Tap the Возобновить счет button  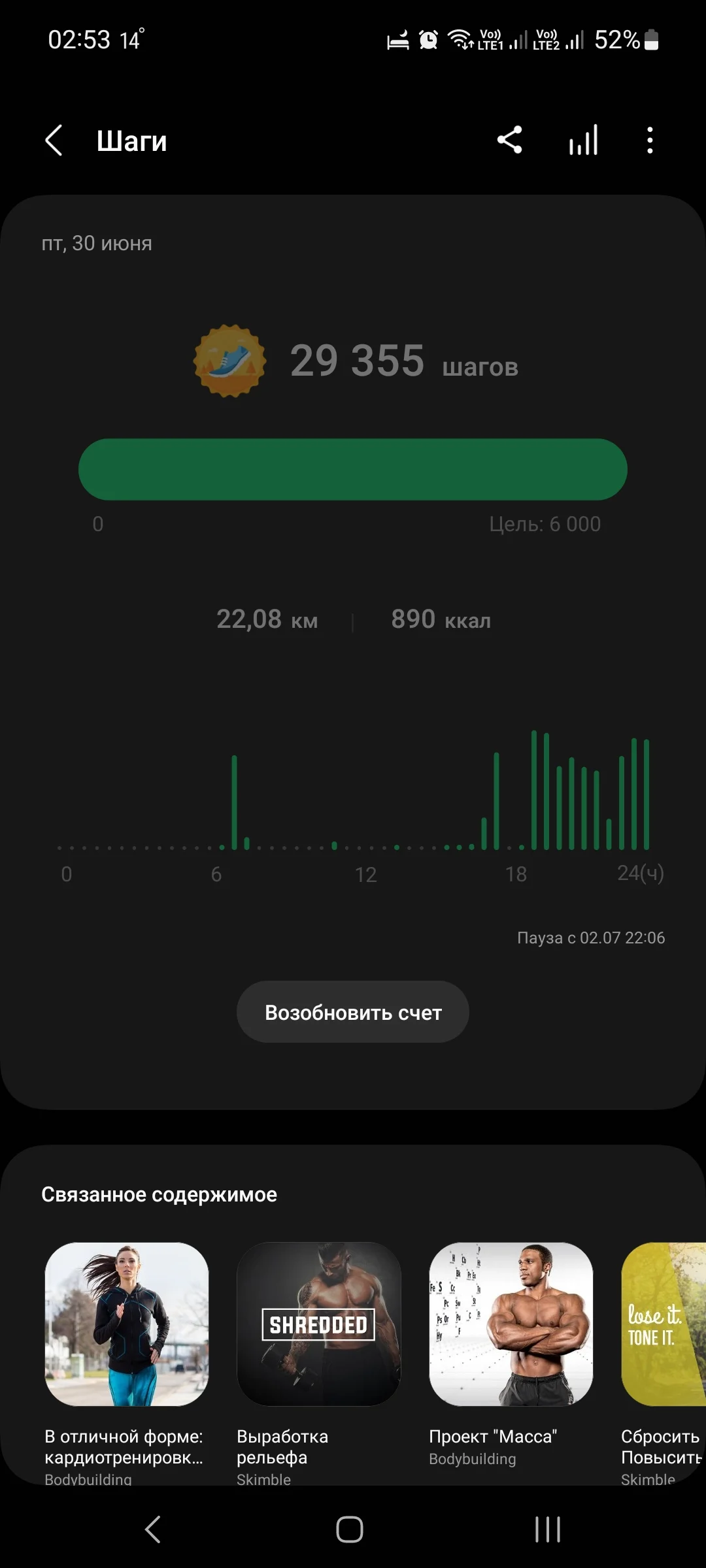tap(353, 1012)
